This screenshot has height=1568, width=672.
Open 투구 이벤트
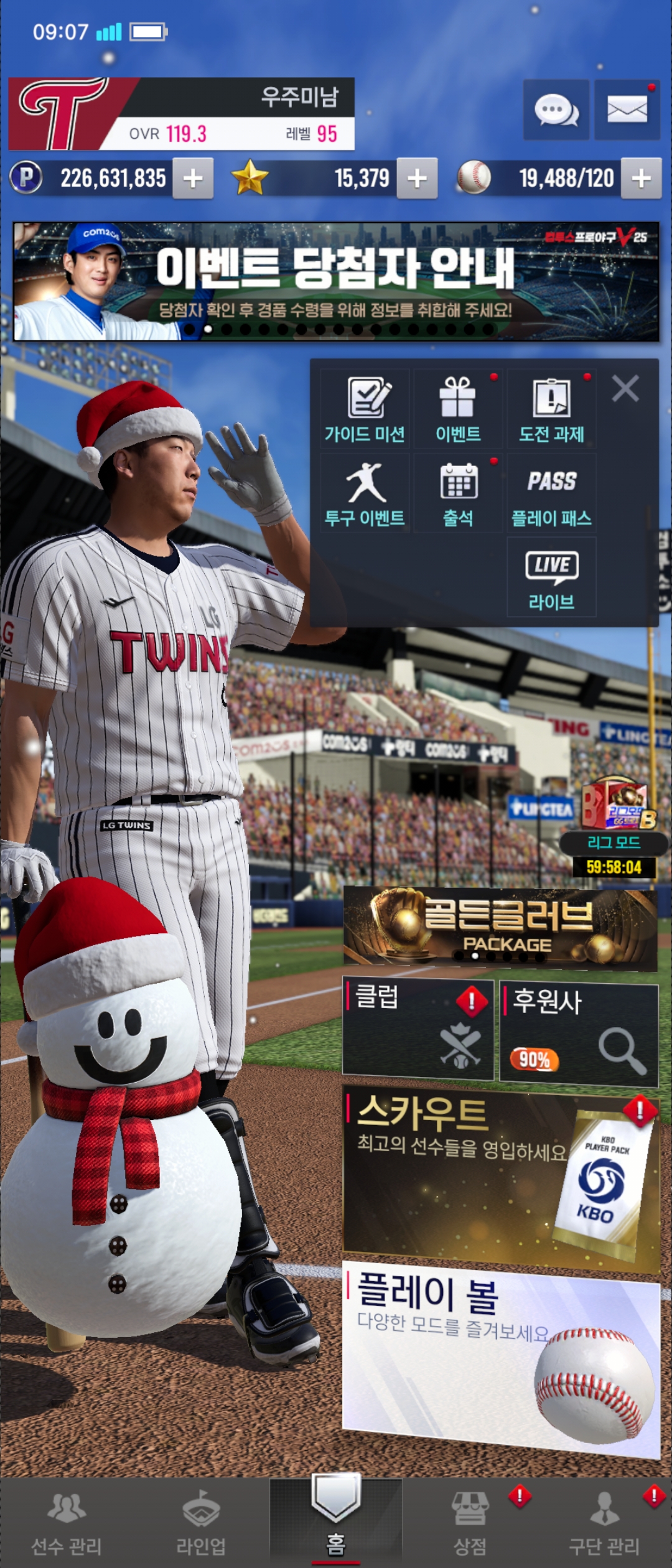(365, 493)
